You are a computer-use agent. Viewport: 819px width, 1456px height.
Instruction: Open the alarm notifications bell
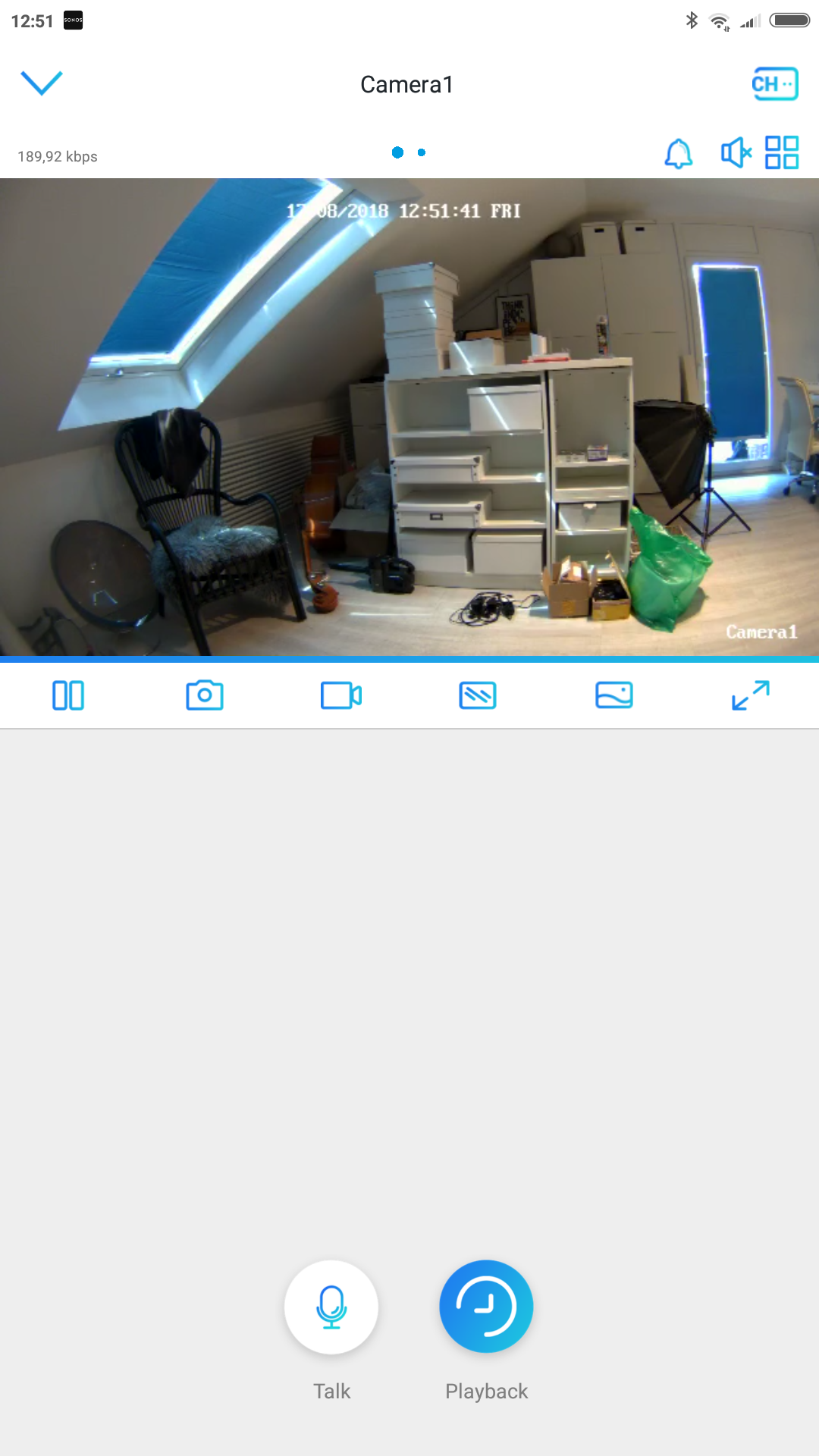tap(678, 153)
